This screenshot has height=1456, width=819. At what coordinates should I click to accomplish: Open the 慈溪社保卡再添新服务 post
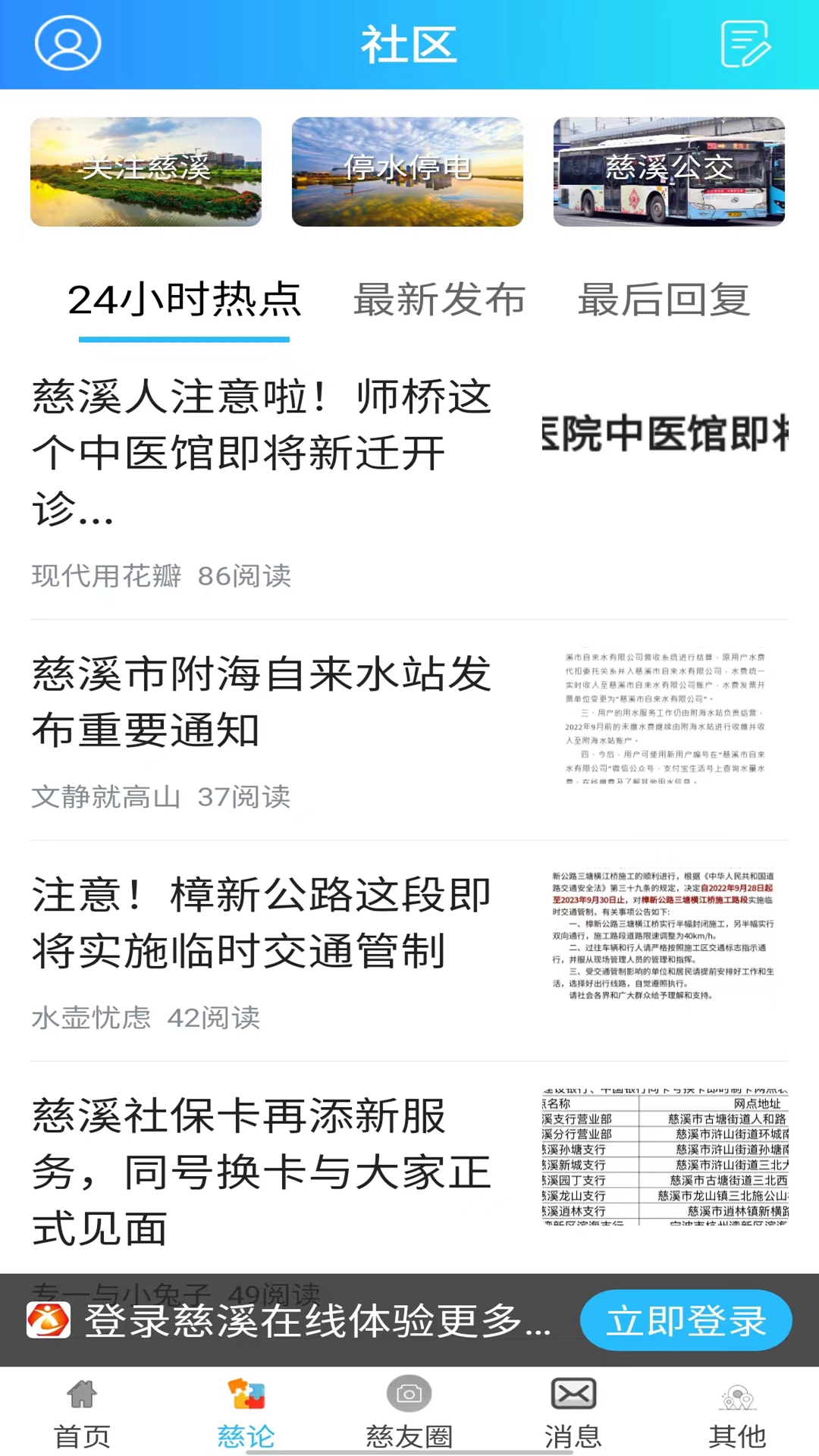(262, 1172)
